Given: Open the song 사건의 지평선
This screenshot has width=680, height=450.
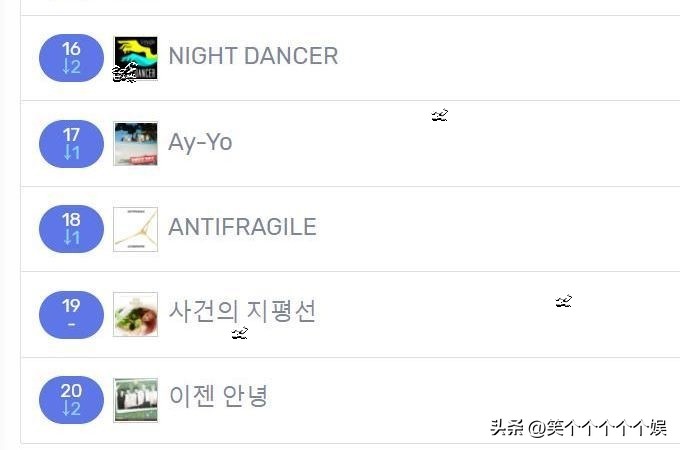Looking at the screenshot, I should [x=242, y=312].
